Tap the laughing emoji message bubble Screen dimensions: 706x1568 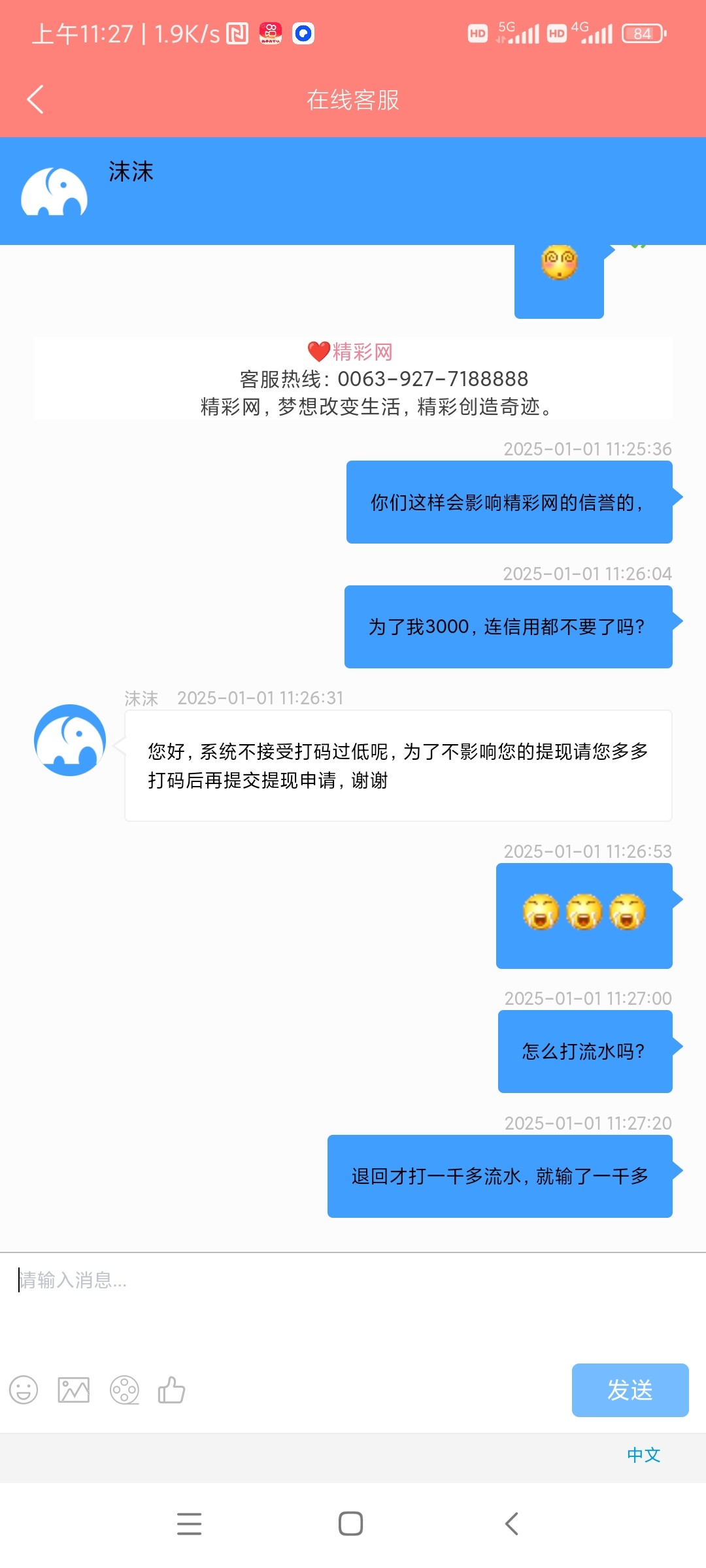[x=584, y=916]
